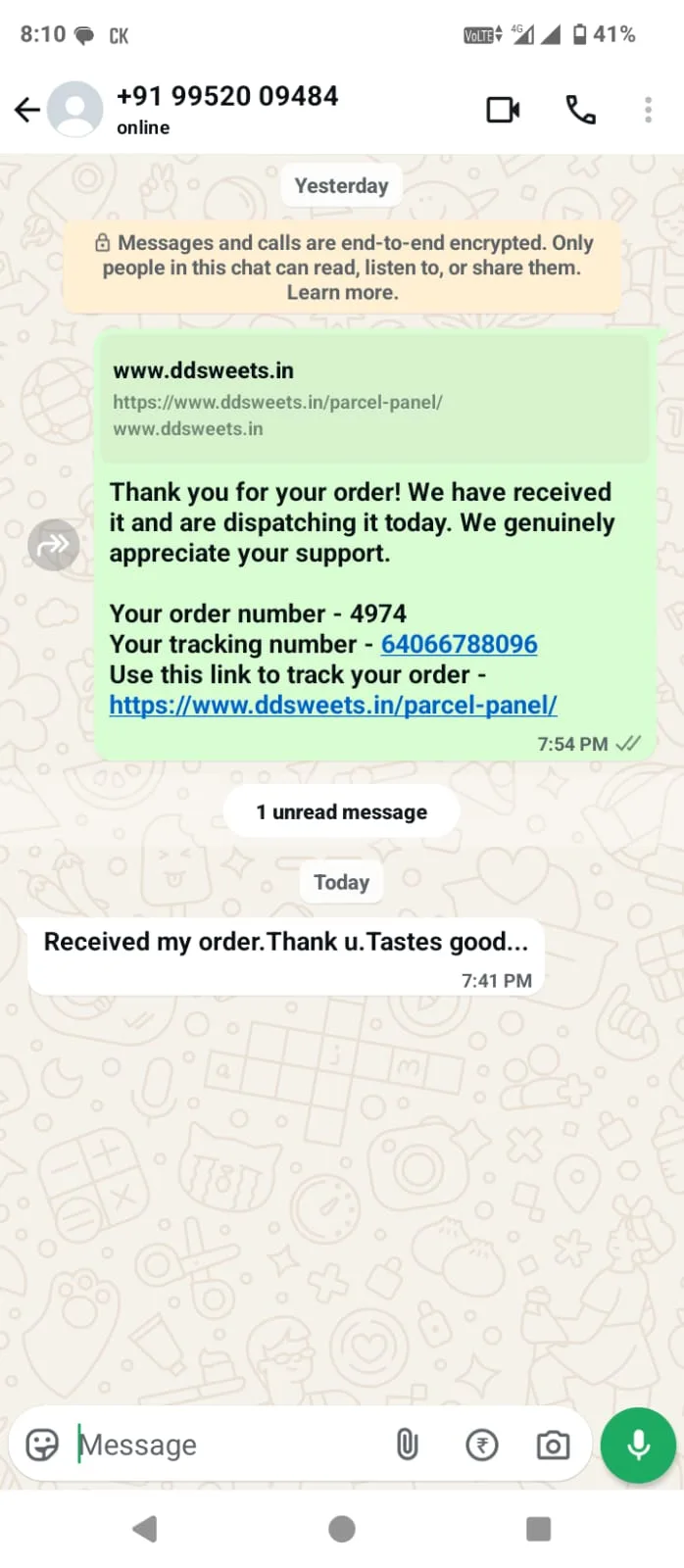Open the emoji picker

(42, 1445)
